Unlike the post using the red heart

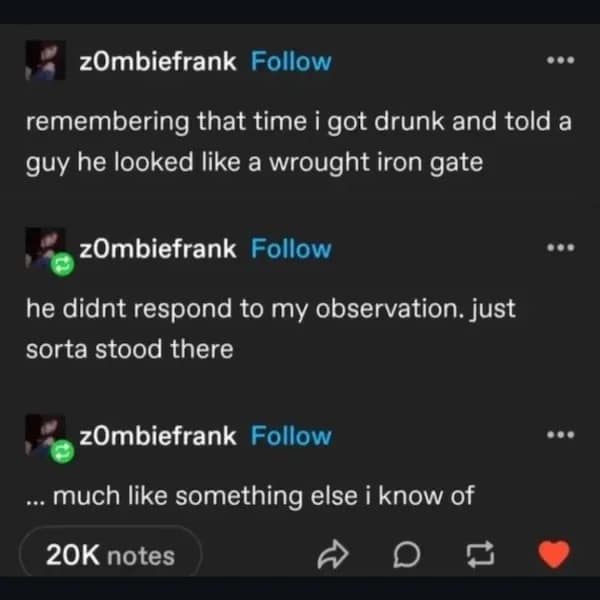(555, 555)
